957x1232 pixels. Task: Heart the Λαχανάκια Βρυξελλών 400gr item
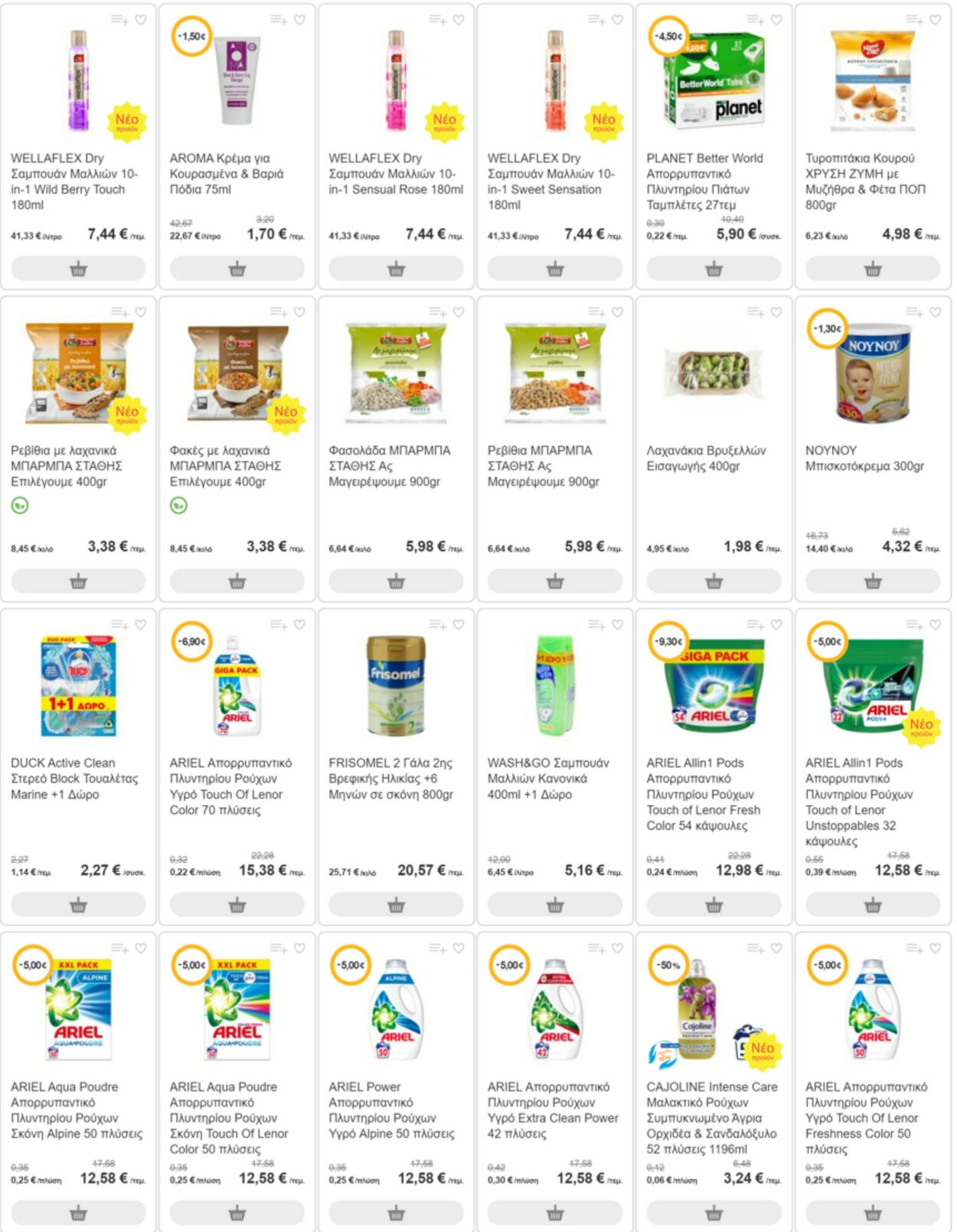point(776,312)
